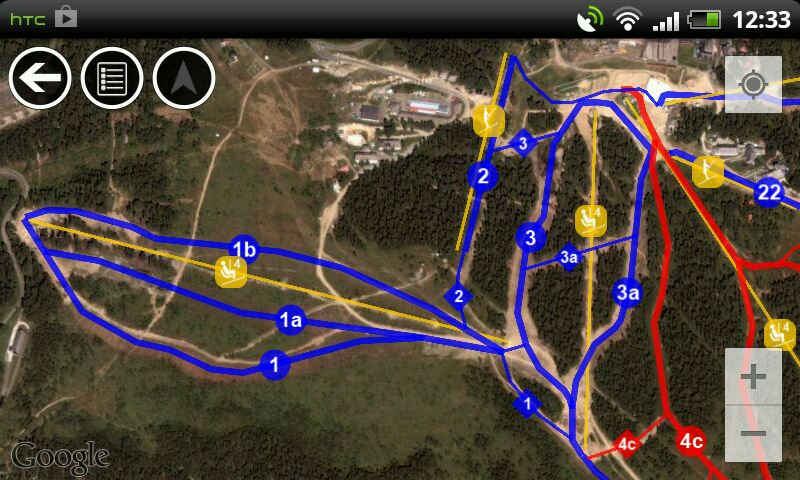This screenshot has height=480, width=800.
Task: Open the list view of pistes
Action: point(112,78)
